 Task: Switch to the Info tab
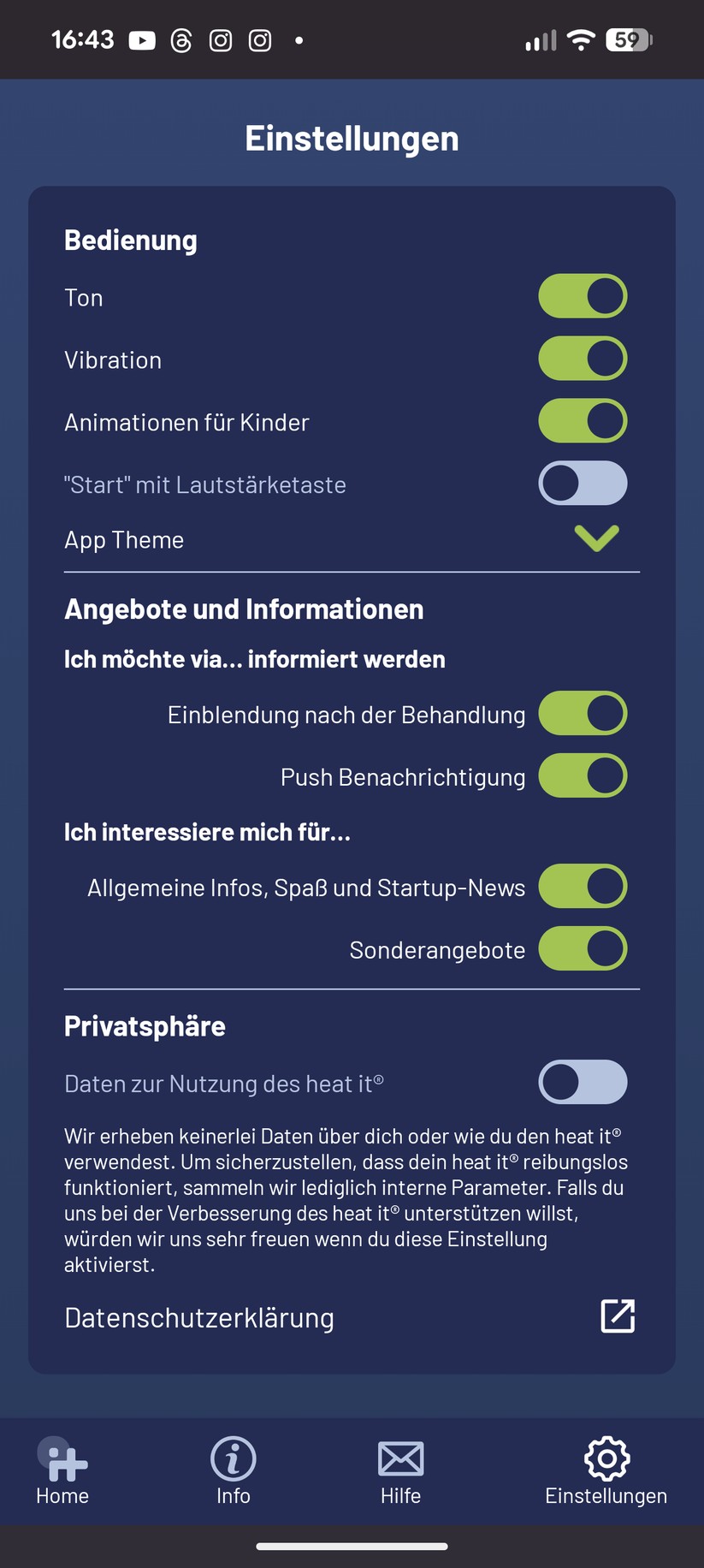233,1470
